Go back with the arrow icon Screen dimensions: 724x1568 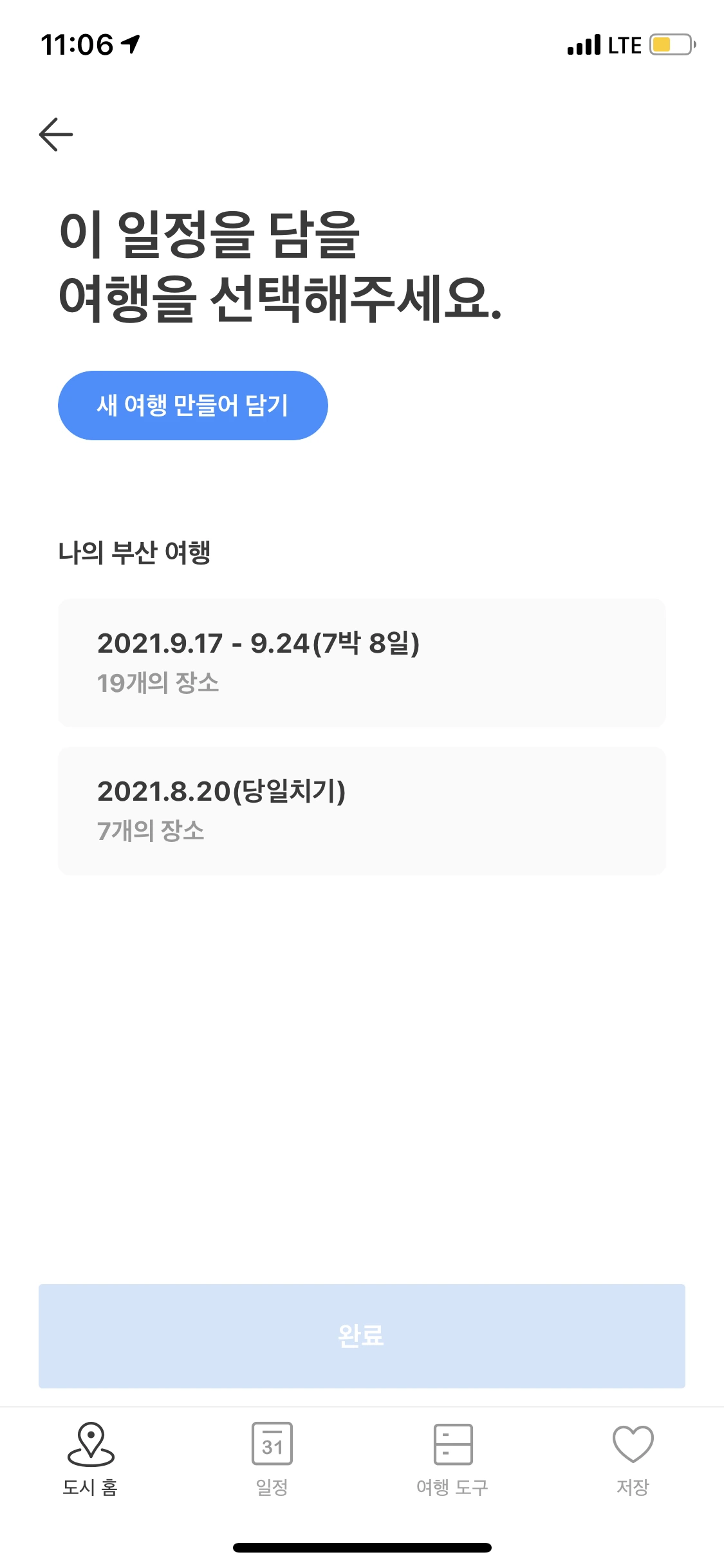pyautogui.click(x=56, y=135)
